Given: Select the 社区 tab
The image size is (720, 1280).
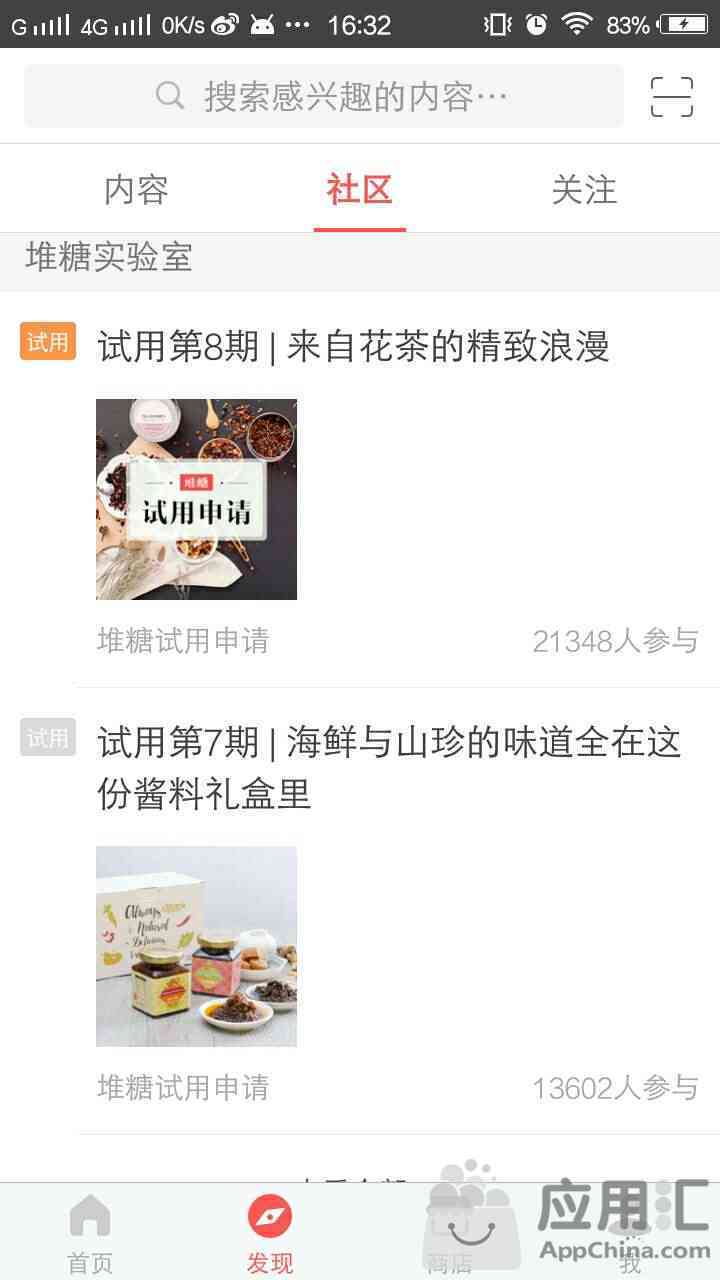Looking at the screenshot, I should pyautogui.click(x=359, y=189).
